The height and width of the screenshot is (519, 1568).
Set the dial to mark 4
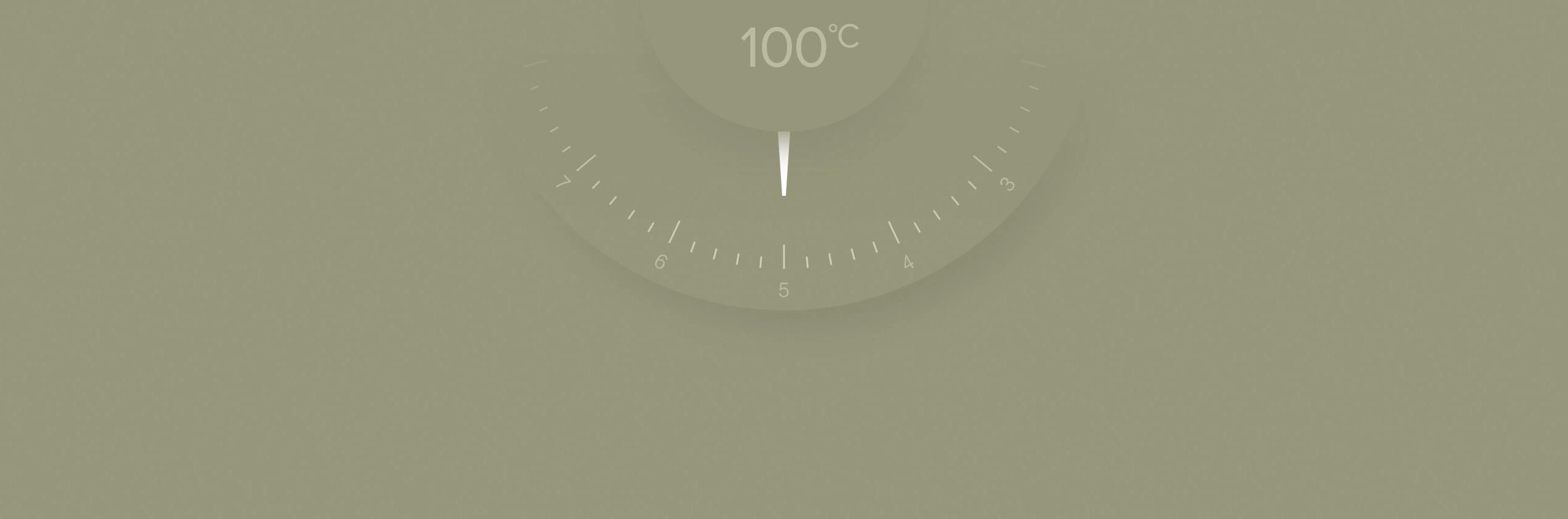(x=908, y=263)
